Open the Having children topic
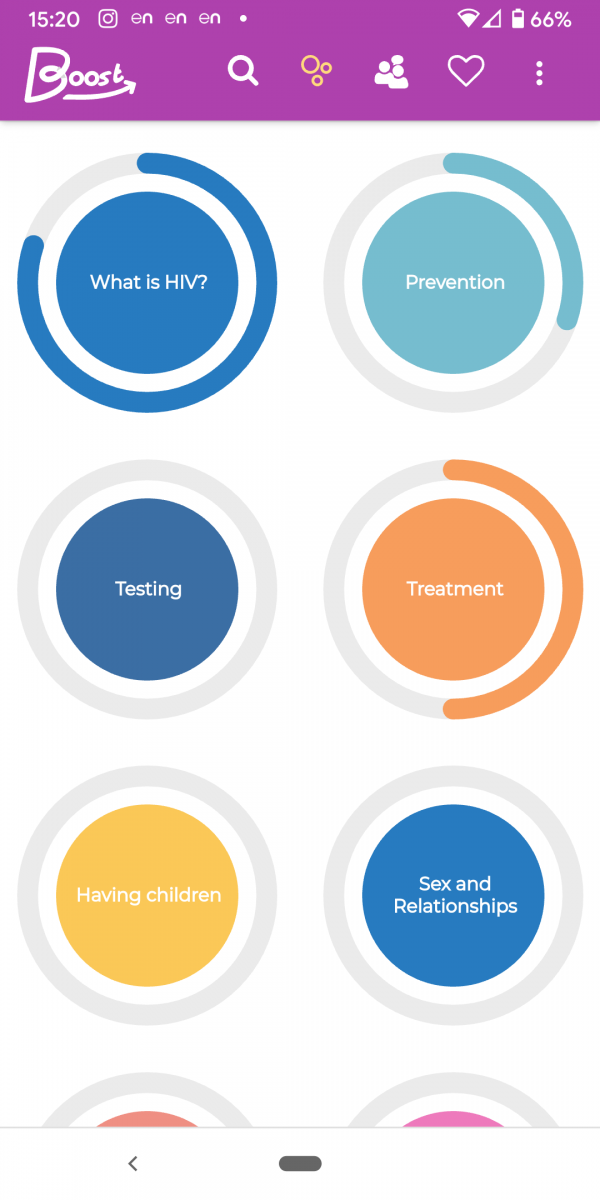600x1200 pixels. coord(147,895)
